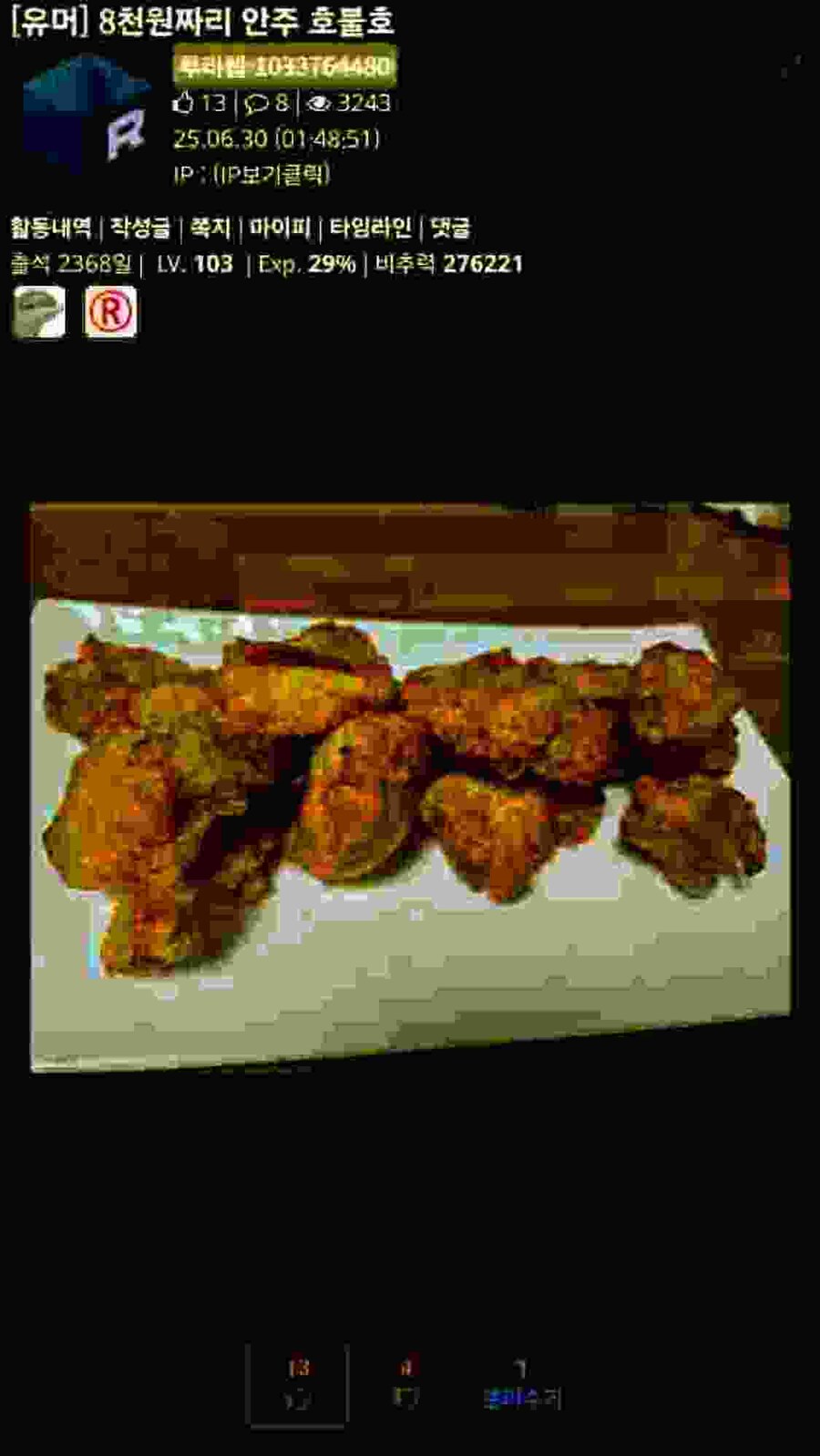820x1456 pixels.
Task: Tap the author nickname 루리웹-1033764480
Action: 285,66
